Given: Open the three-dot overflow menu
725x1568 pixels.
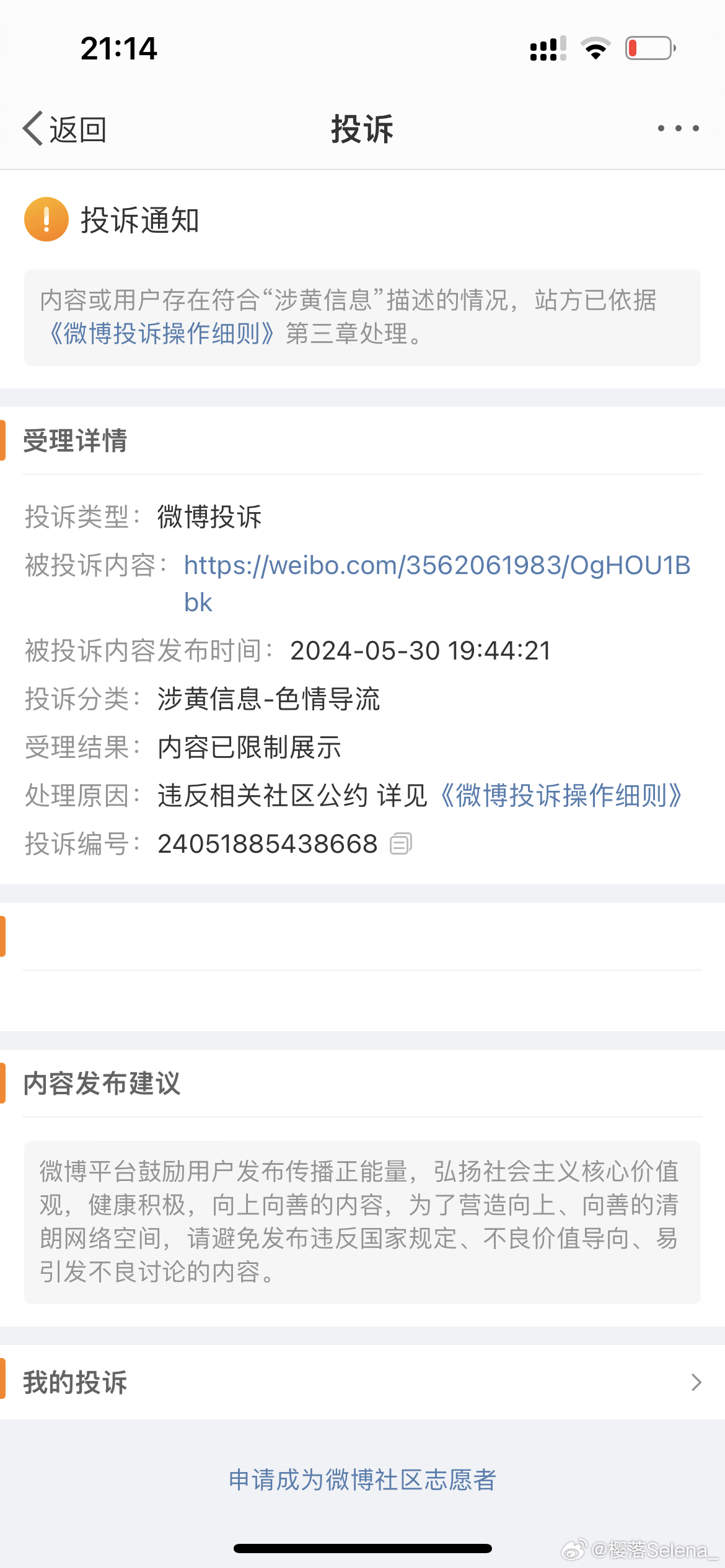Looking at the screenshot, I should 679,128.
